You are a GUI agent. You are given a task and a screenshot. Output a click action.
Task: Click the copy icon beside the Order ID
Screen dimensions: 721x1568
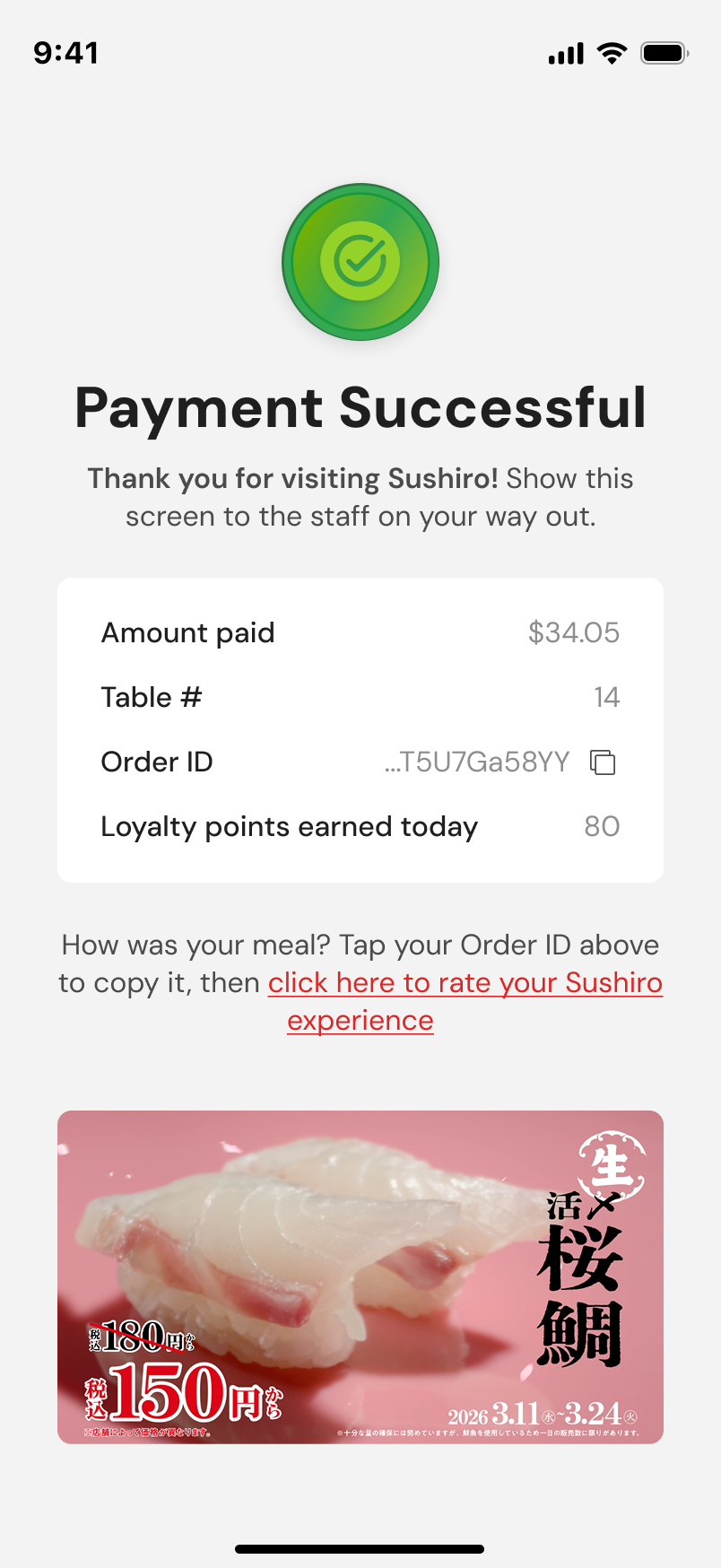603,762
